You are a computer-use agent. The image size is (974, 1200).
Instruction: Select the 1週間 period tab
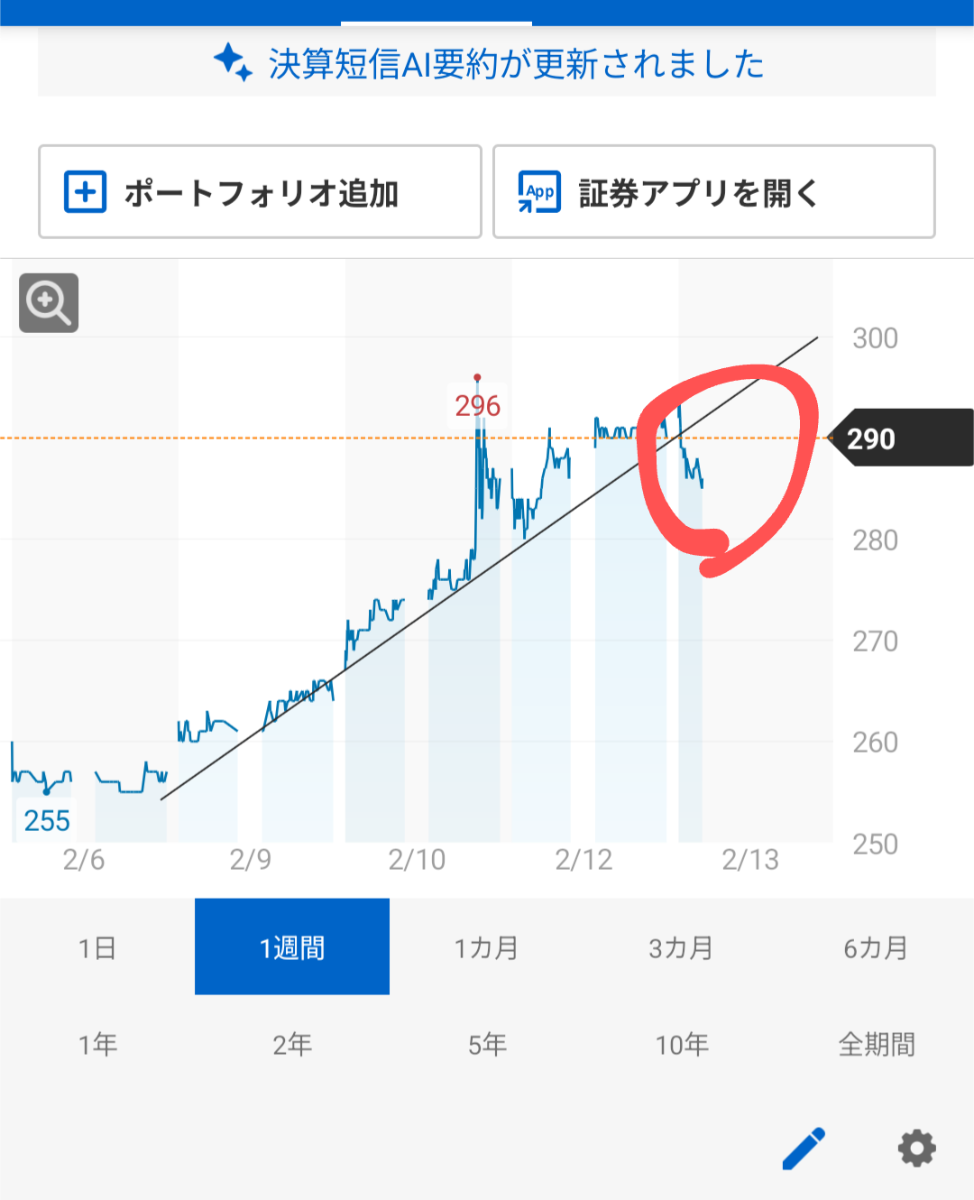291,947
